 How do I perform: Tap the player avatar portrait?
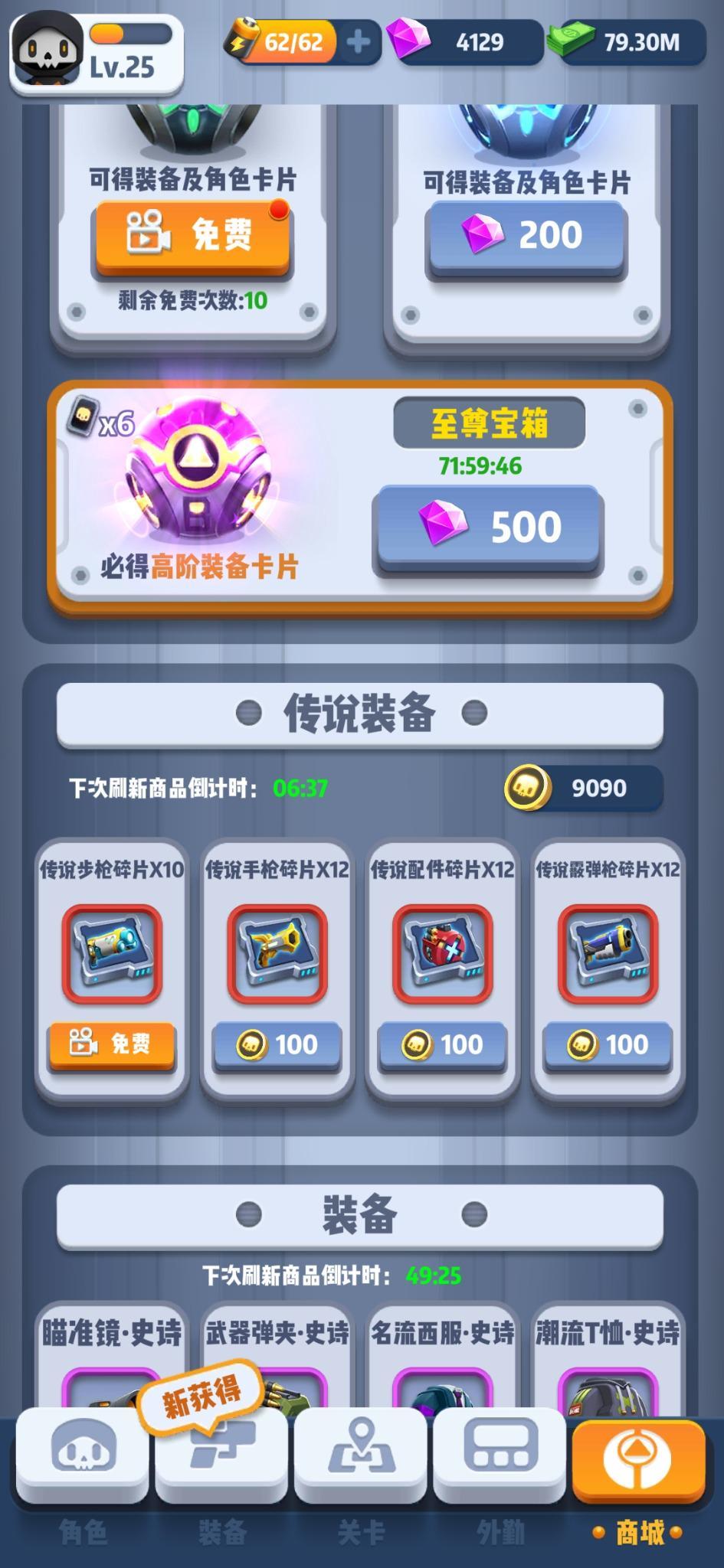coord(46,50)
